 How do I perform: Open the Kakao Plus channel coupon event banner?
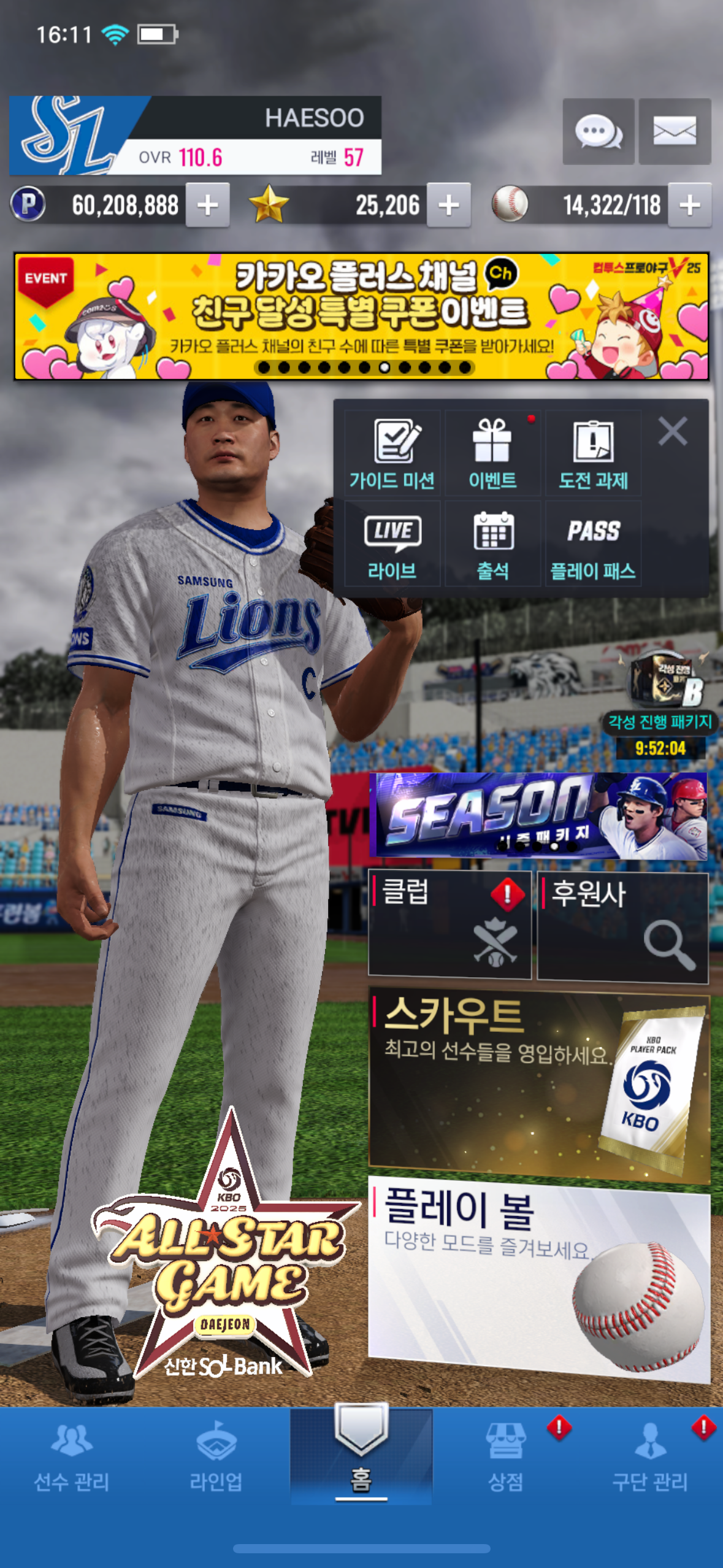click(x=361, y=317)
